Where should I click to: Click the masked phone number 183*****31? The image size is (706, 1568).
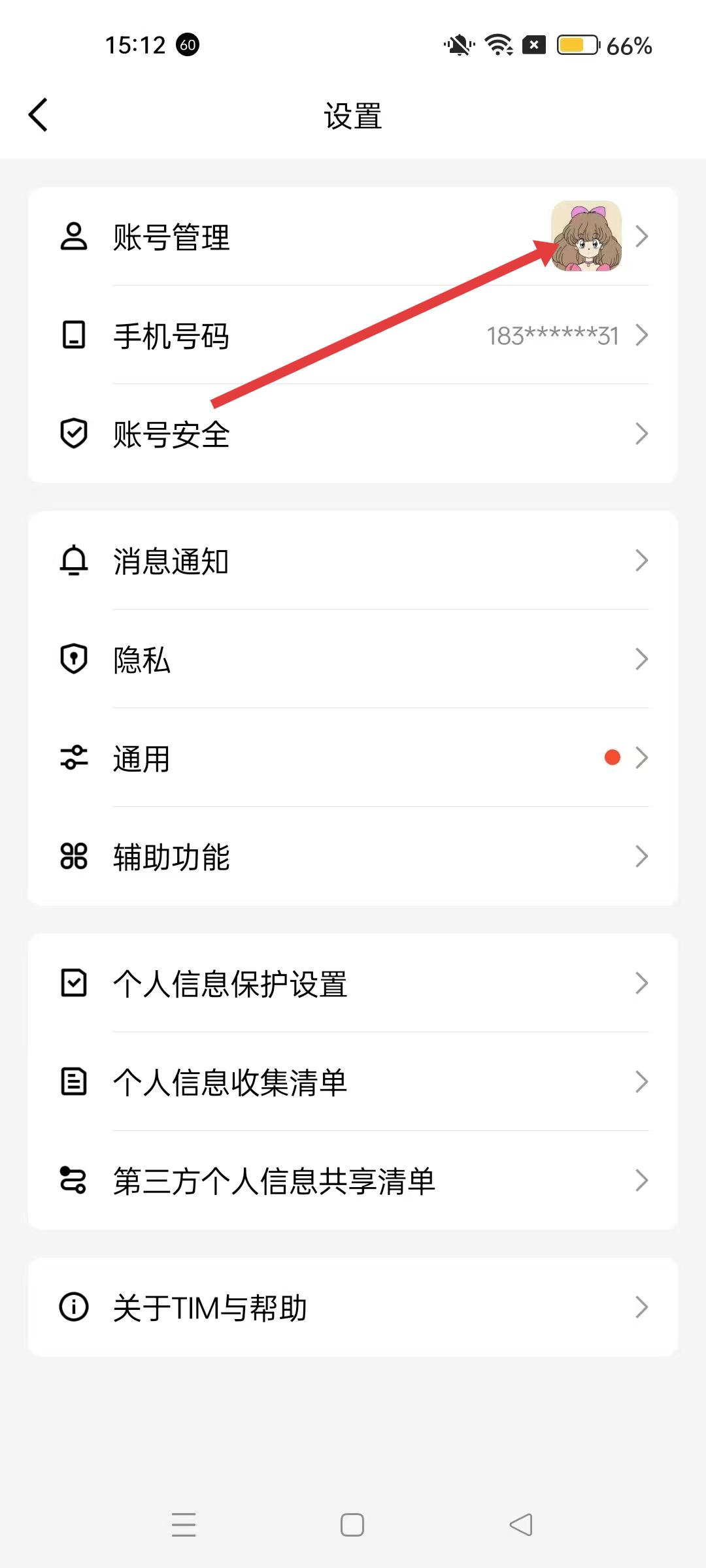pyautogui.click(x=552, y=336)
